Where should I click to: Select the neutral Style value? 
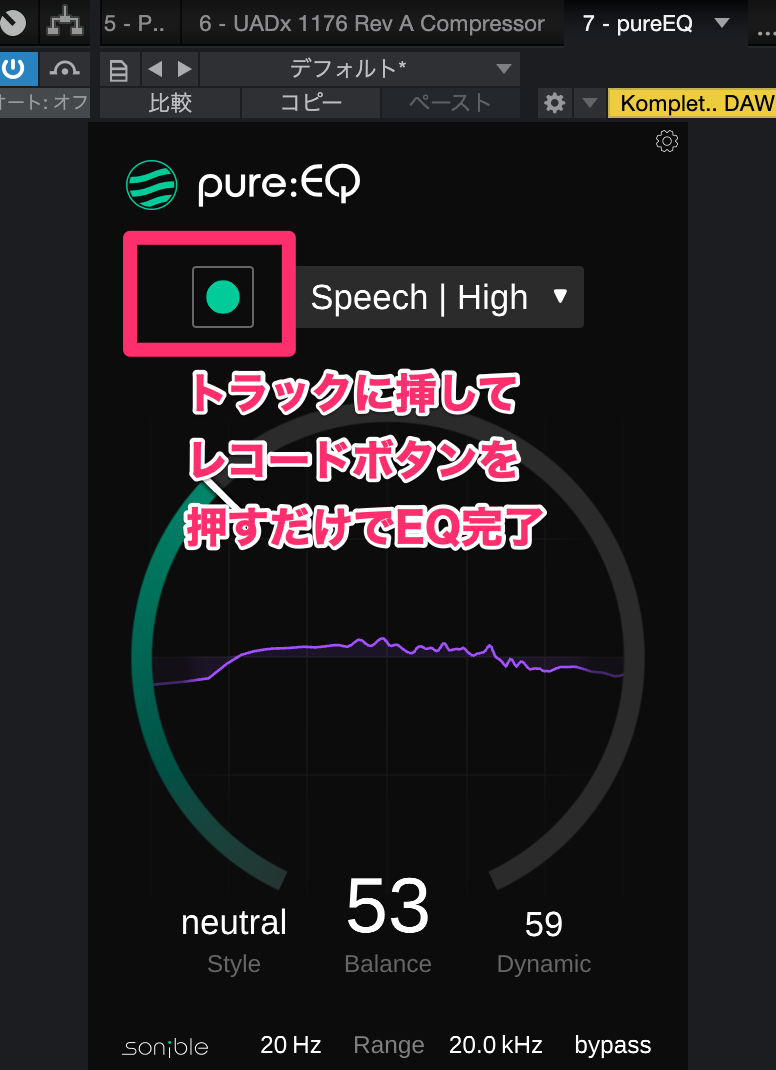233,922
